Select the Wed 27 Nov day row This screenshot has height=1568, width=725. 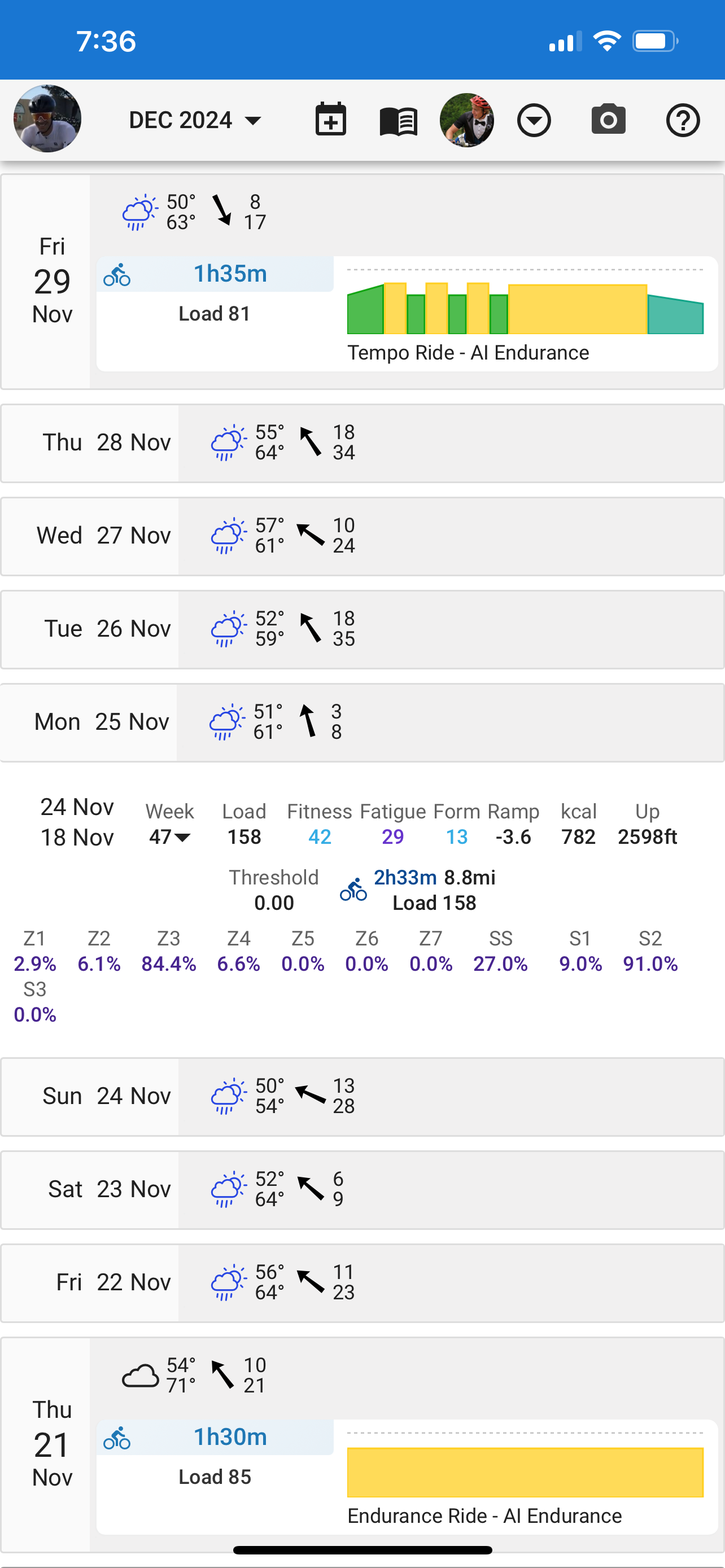(x=362, y=536)
